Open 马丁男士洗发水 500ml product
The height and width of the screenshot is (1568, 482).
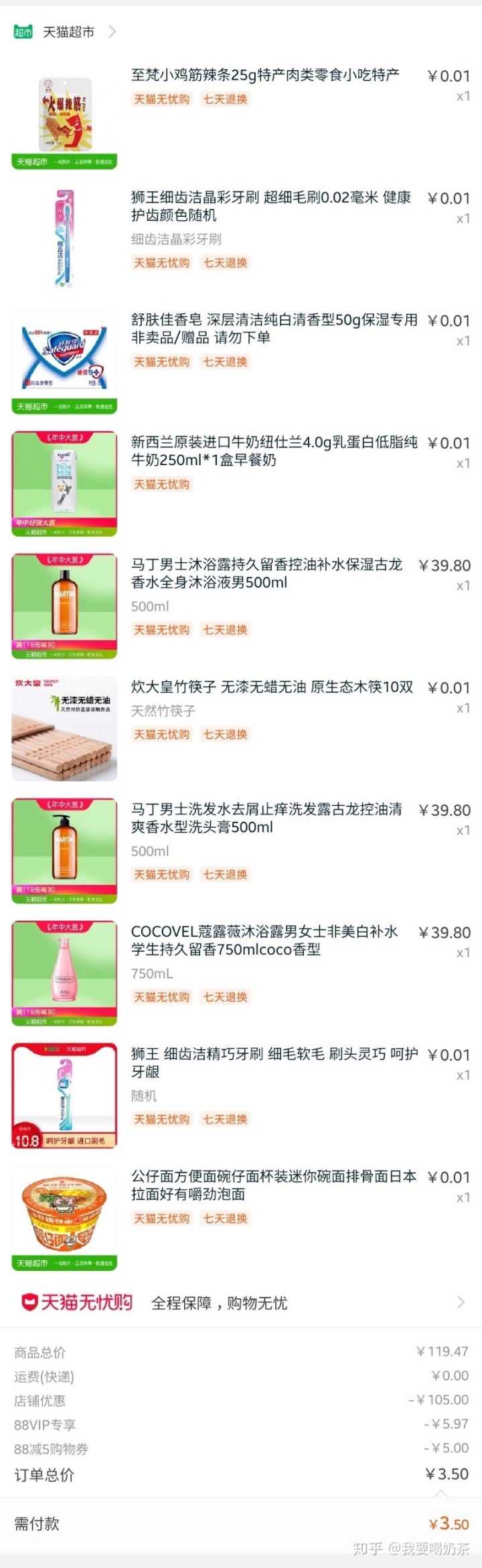[x=266, y=818]
